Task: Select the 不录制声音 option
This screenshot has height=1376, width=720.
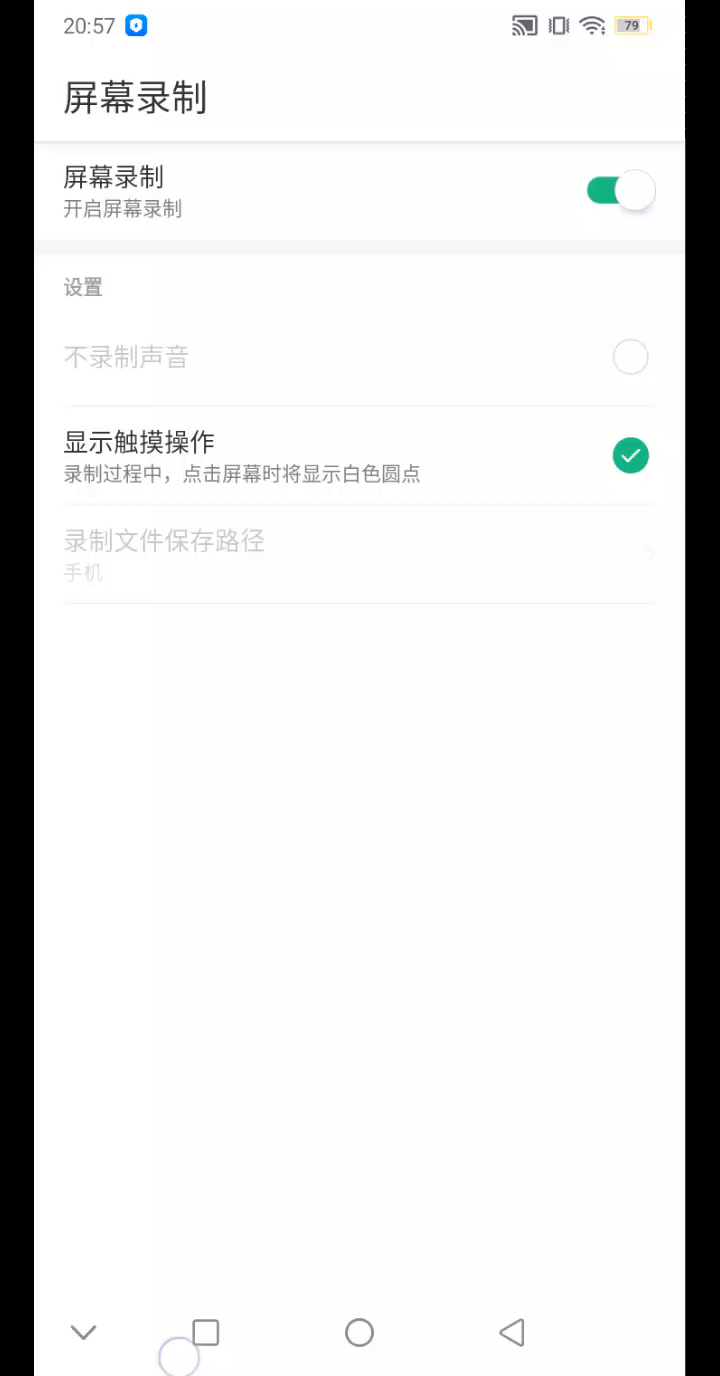Action: coord(630,357)
